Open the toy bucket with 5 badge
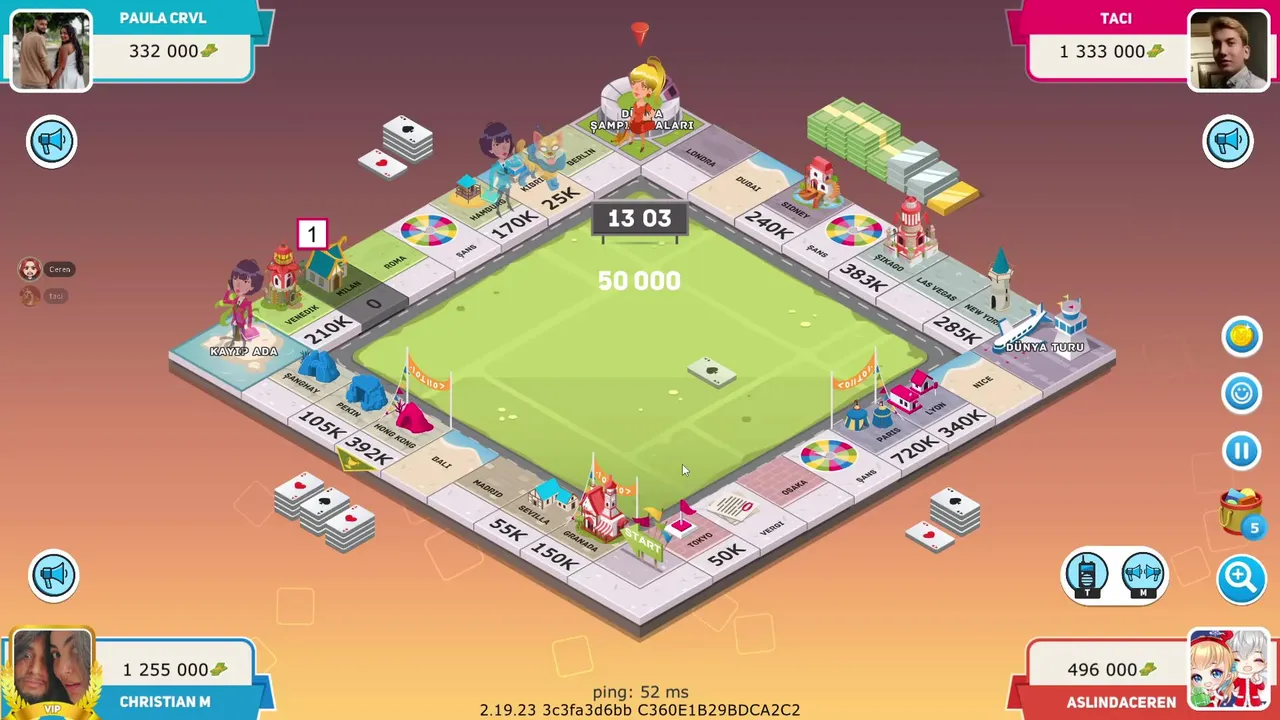This screenshot has width=1280, height=720. point(1240,512)
